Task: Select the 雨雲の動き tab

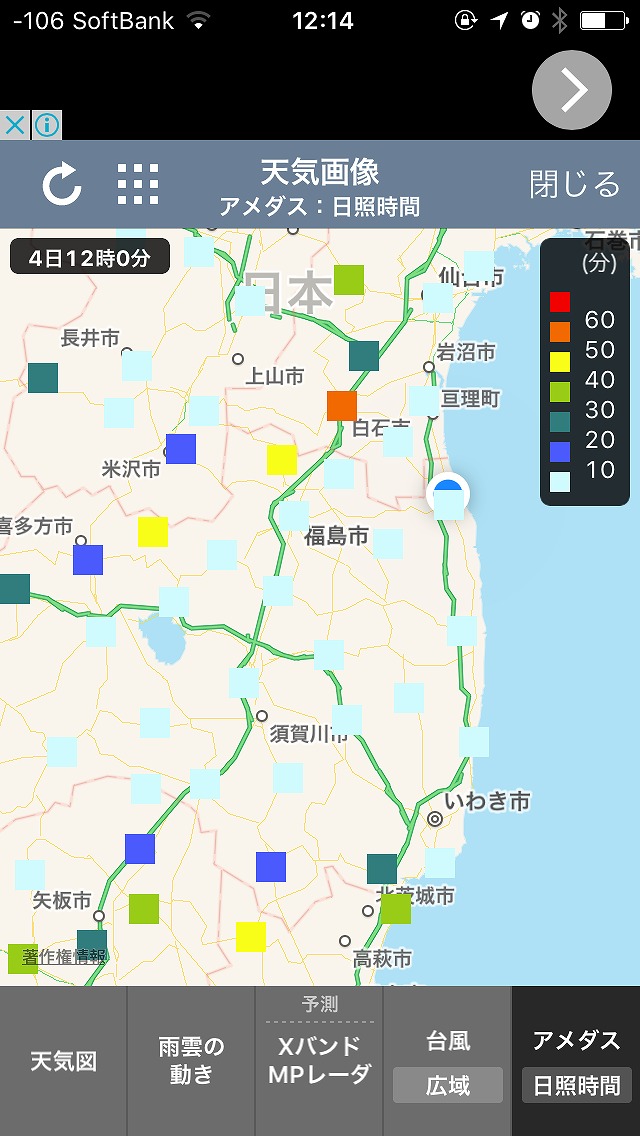Action: point(191,1061)
